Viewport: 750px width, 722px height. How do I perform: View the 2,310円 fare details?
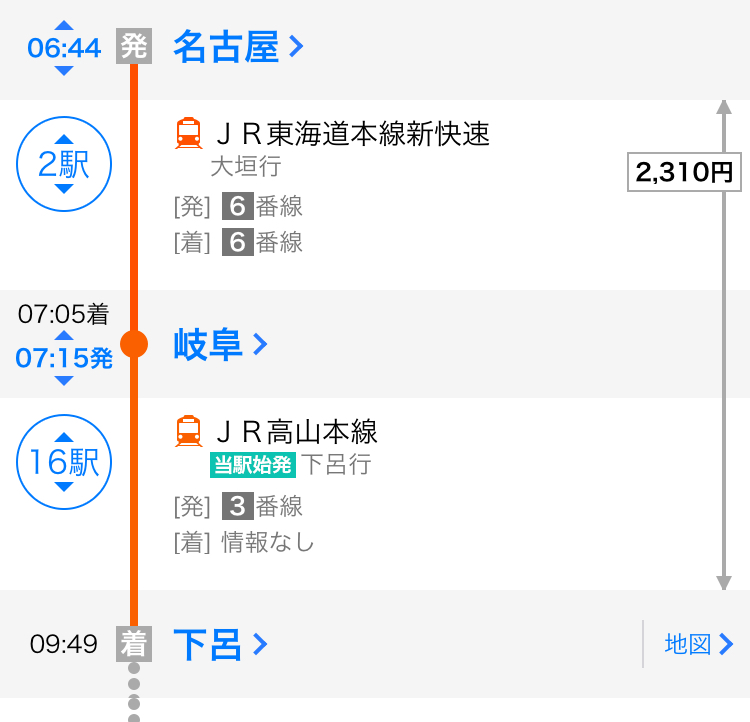pos(684,172)
